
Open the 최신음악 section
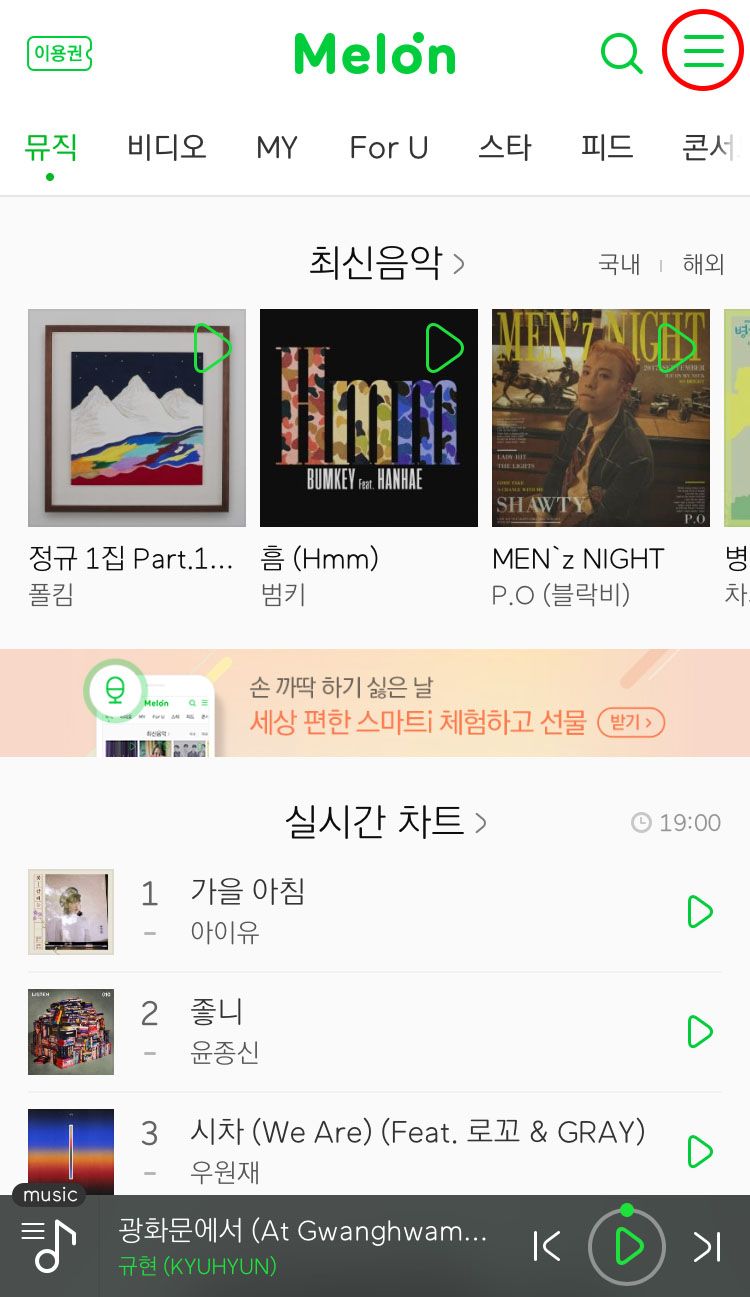tap(386, 263)
